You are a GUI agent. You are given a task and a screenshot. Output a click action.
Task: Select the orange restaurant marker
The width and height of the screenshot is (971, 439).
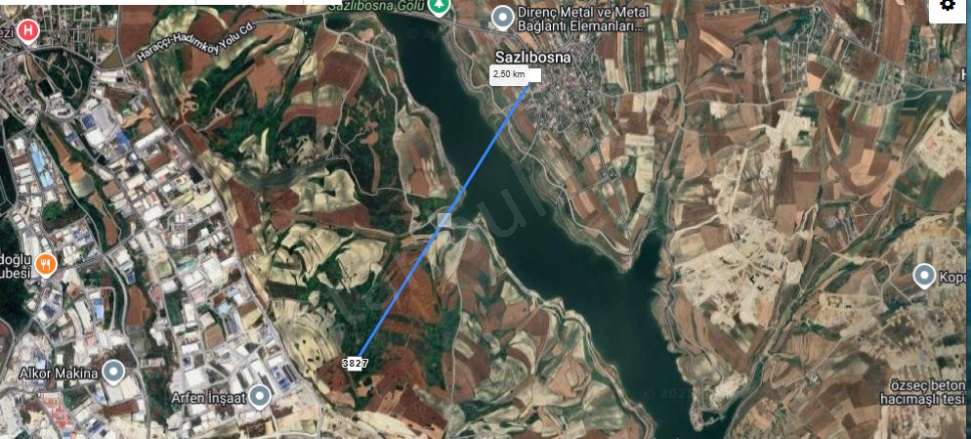pos(46,265)
